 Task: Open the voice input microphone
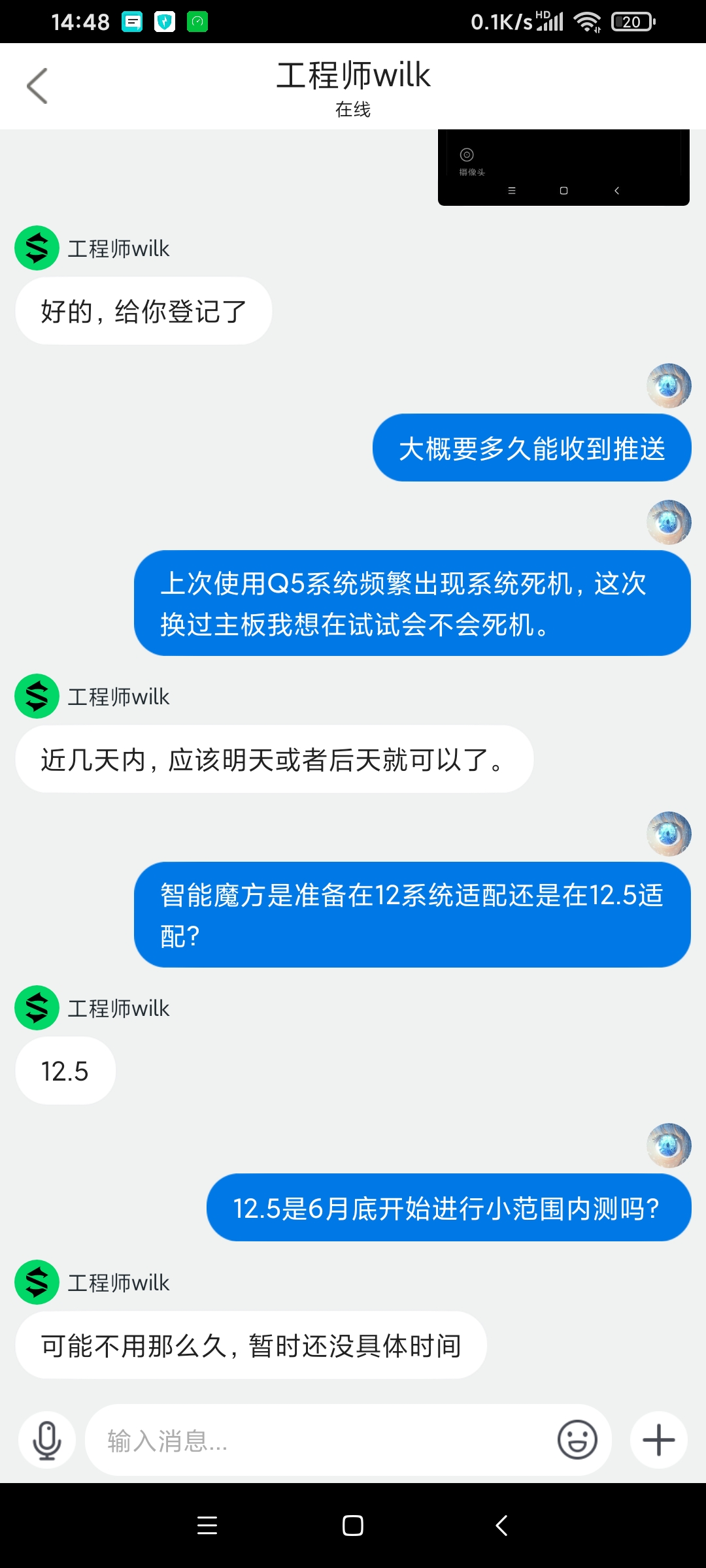click(47, 1440)
